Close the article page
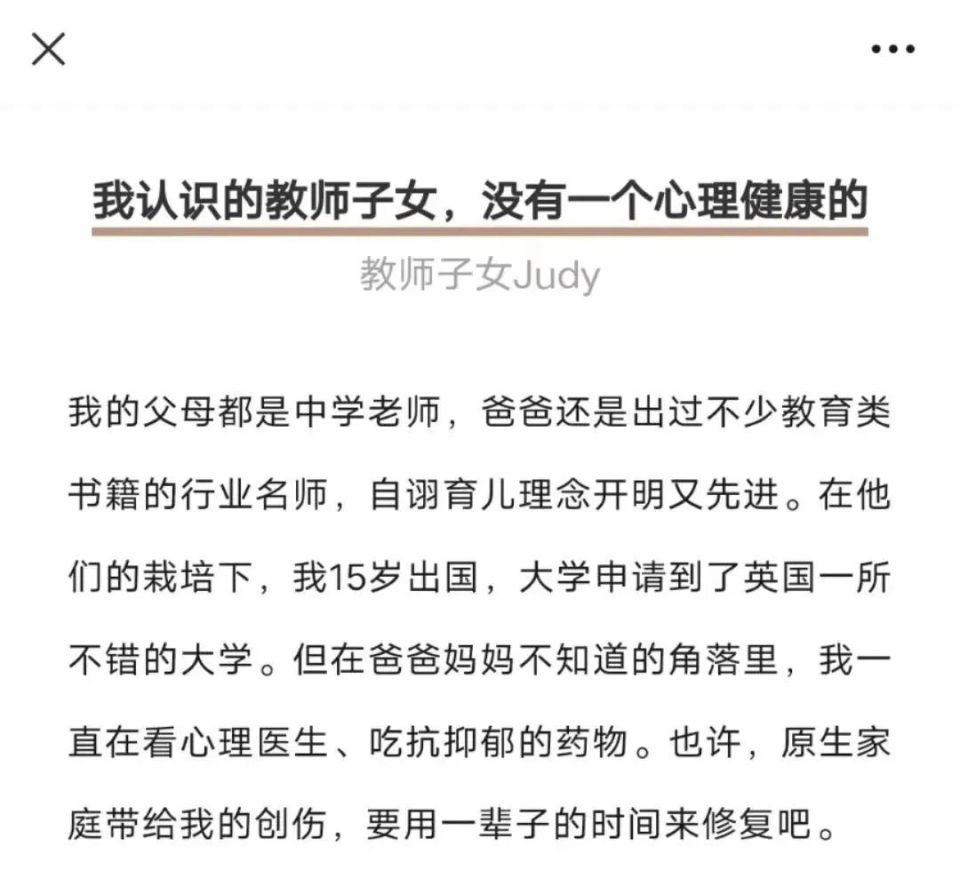960x871 pixels. 48,48
